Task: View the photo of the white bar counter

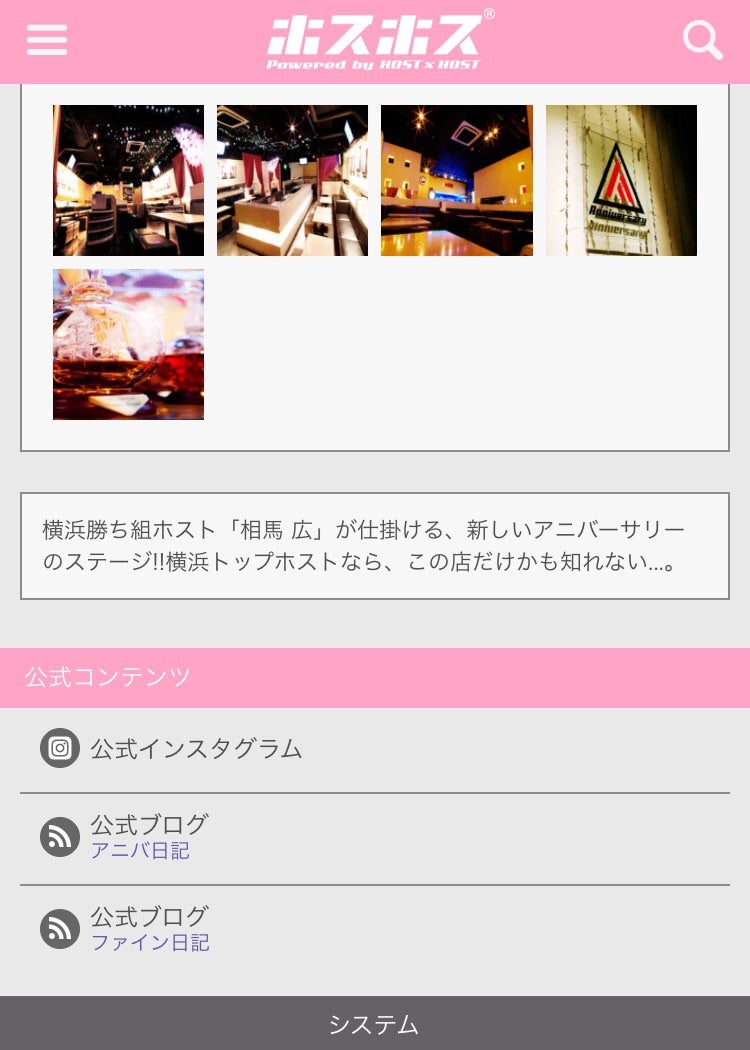Action: coord(292,180)
